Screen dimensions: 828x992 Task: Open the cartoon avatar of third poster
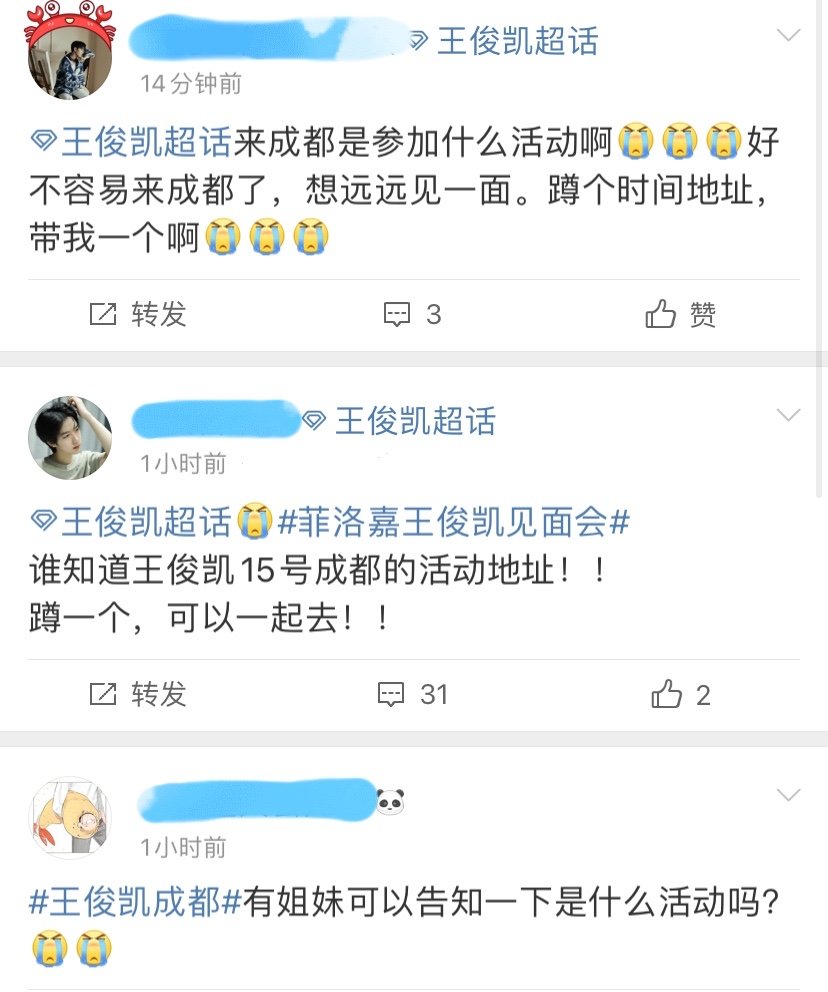point(69,818)
